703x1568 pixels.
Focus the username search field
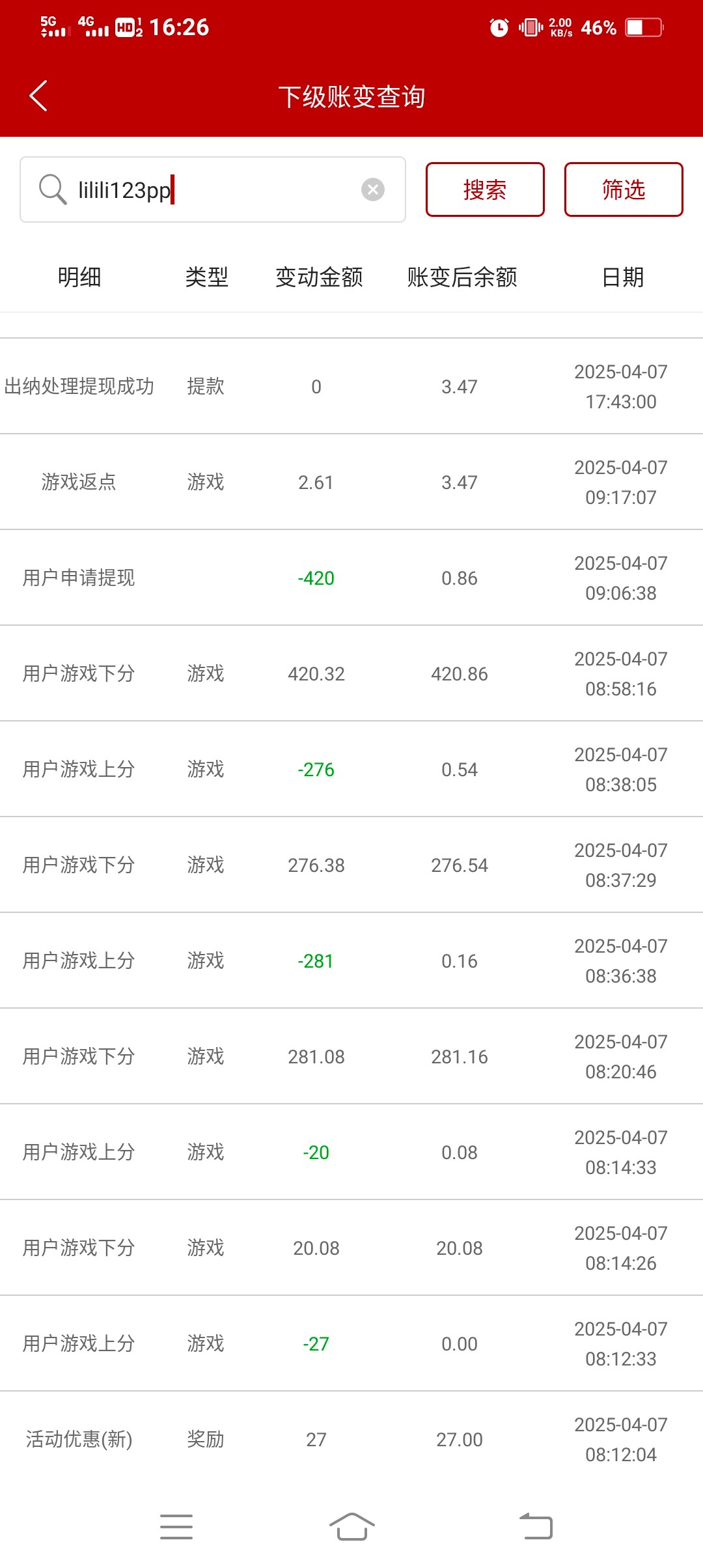[215, 190]
